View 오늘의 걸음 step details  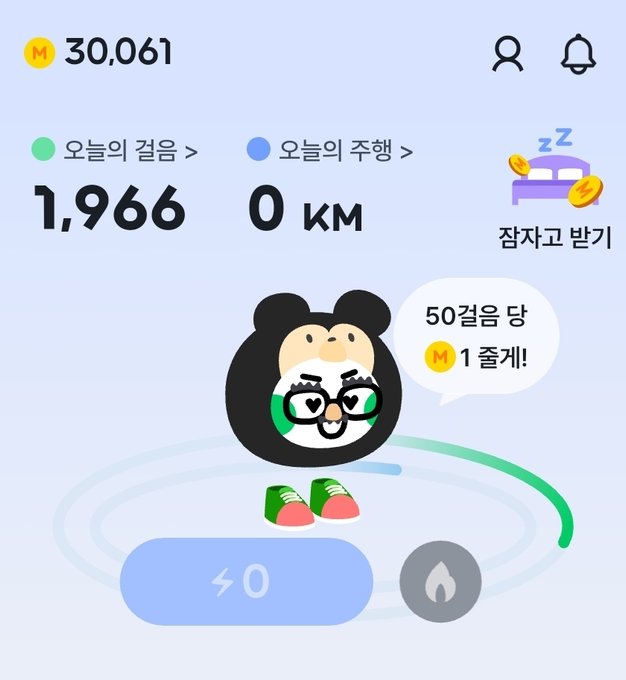(115, 151)
